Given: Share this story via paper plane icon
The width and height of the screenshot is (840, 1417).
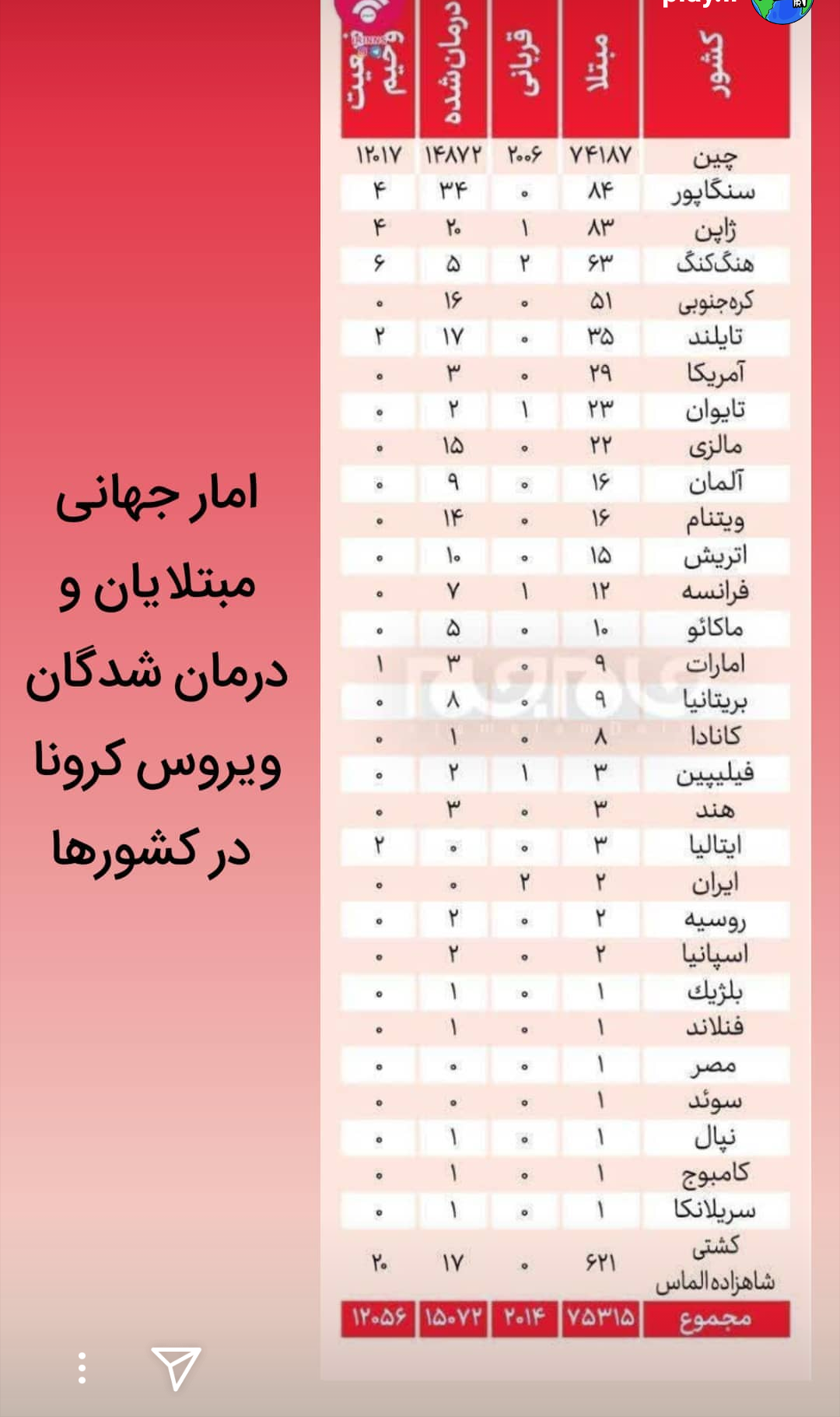Looking at the screenshot, I should coord(177,1367).
